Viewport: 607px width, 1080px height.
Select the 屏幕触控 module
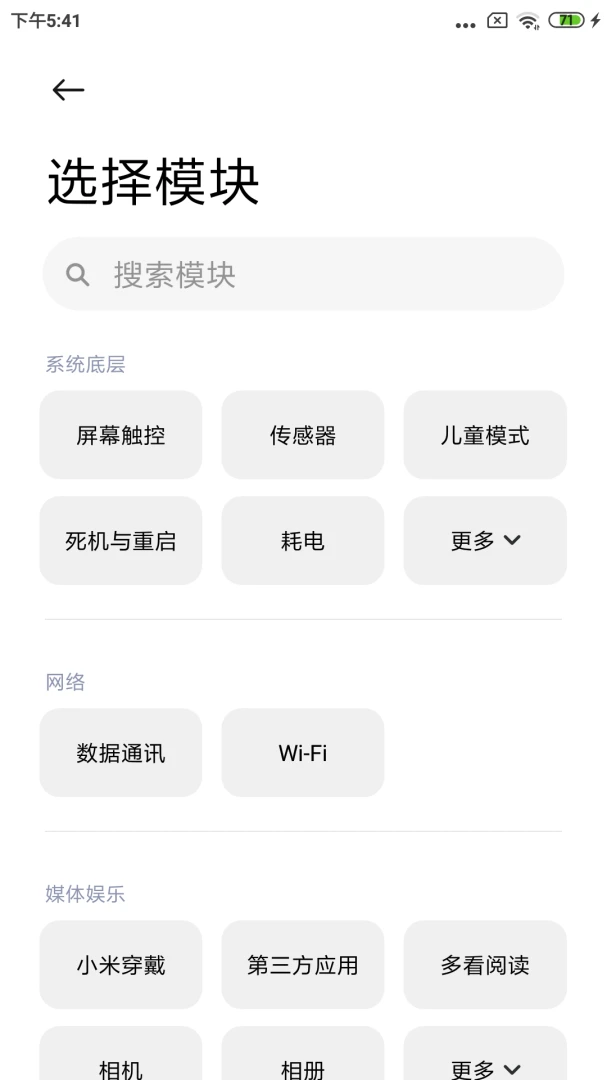point(121,435)
